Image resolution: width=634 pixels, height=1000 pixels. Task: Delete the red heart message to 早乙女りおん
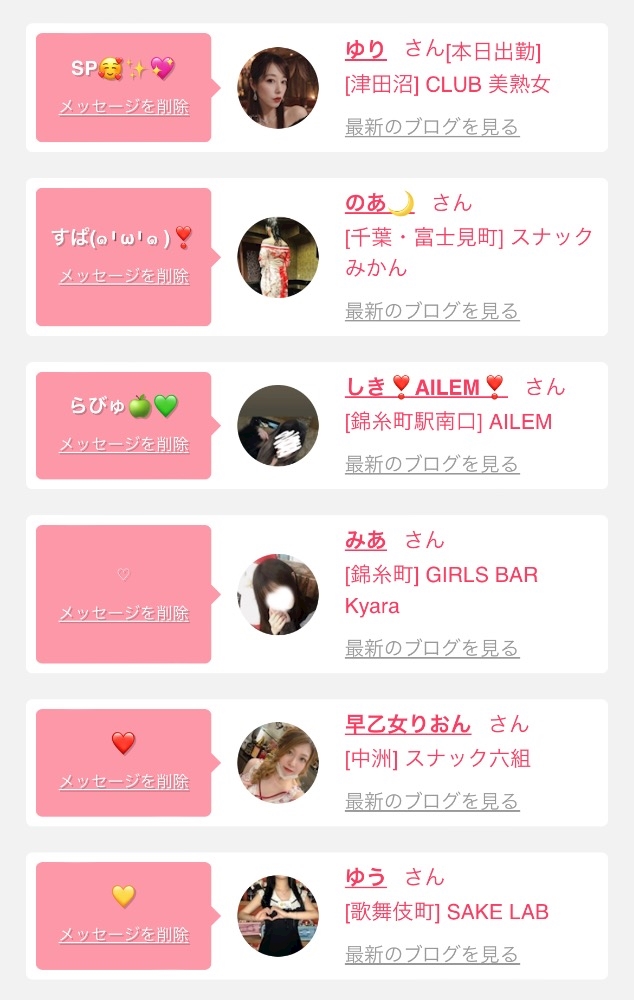point(124,782)
